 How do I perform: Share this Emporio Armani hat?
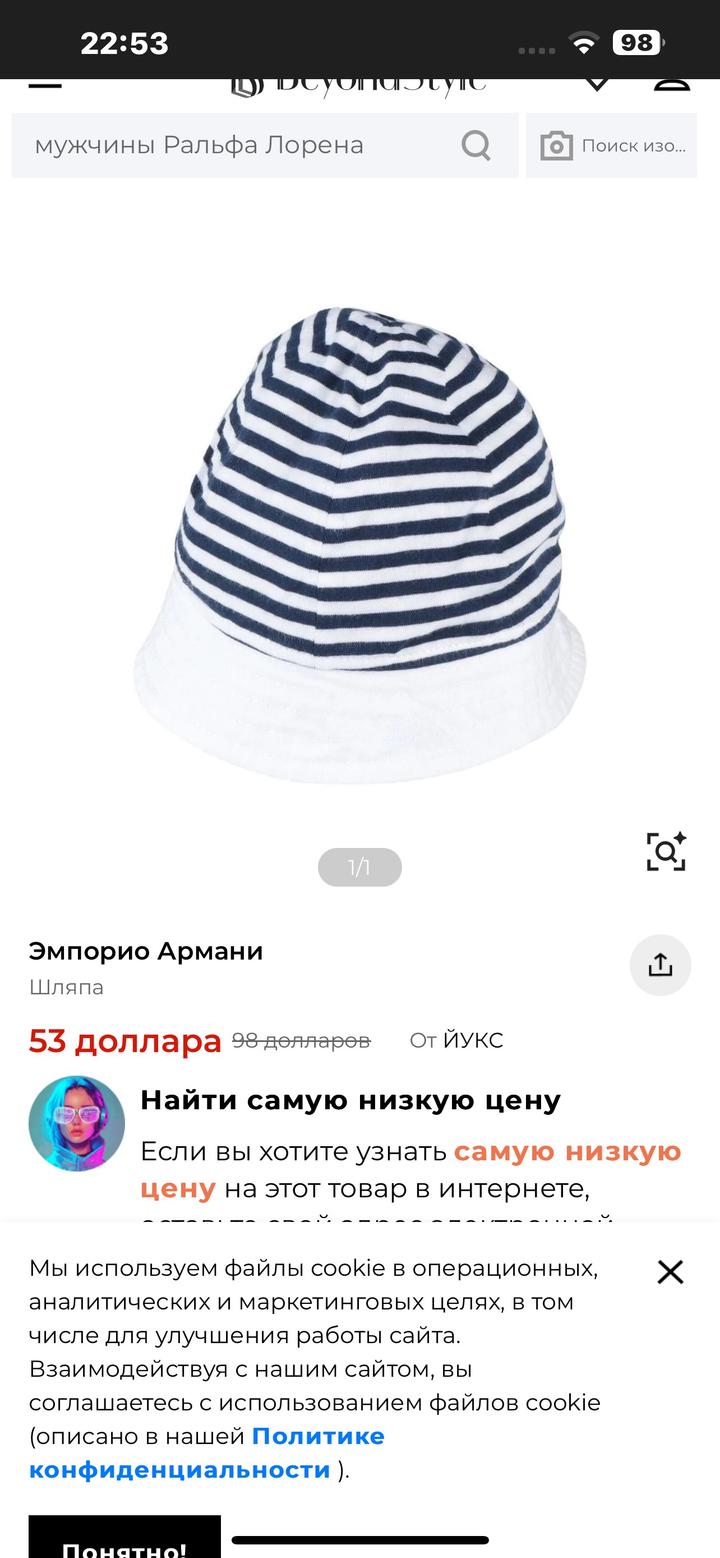point(660,965)
